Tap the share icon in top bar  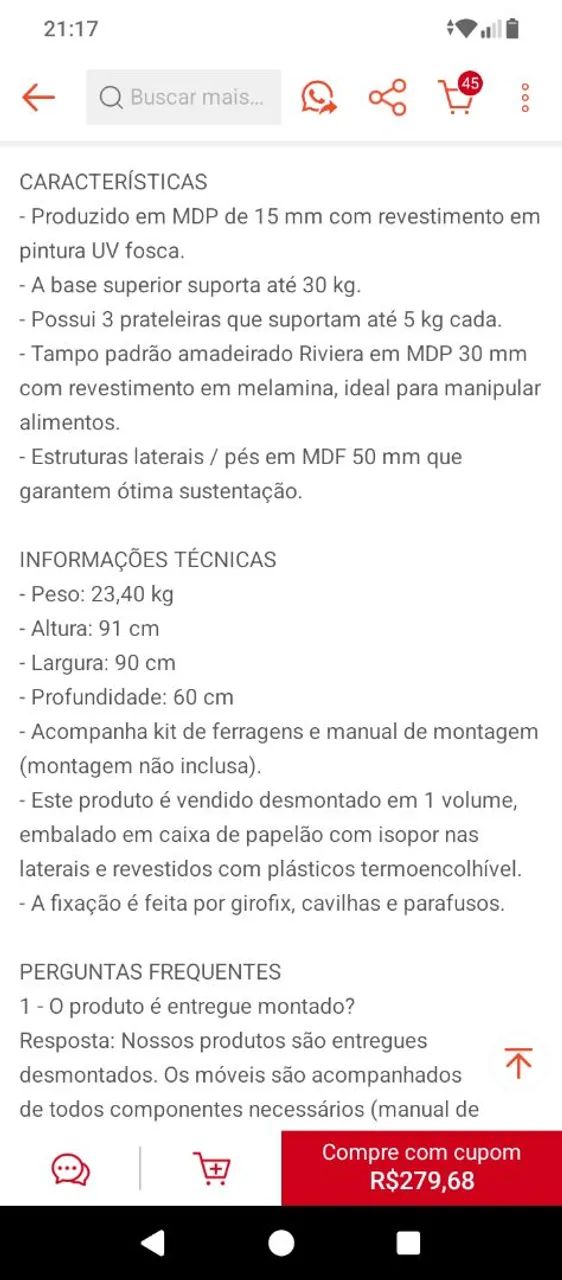388,97
